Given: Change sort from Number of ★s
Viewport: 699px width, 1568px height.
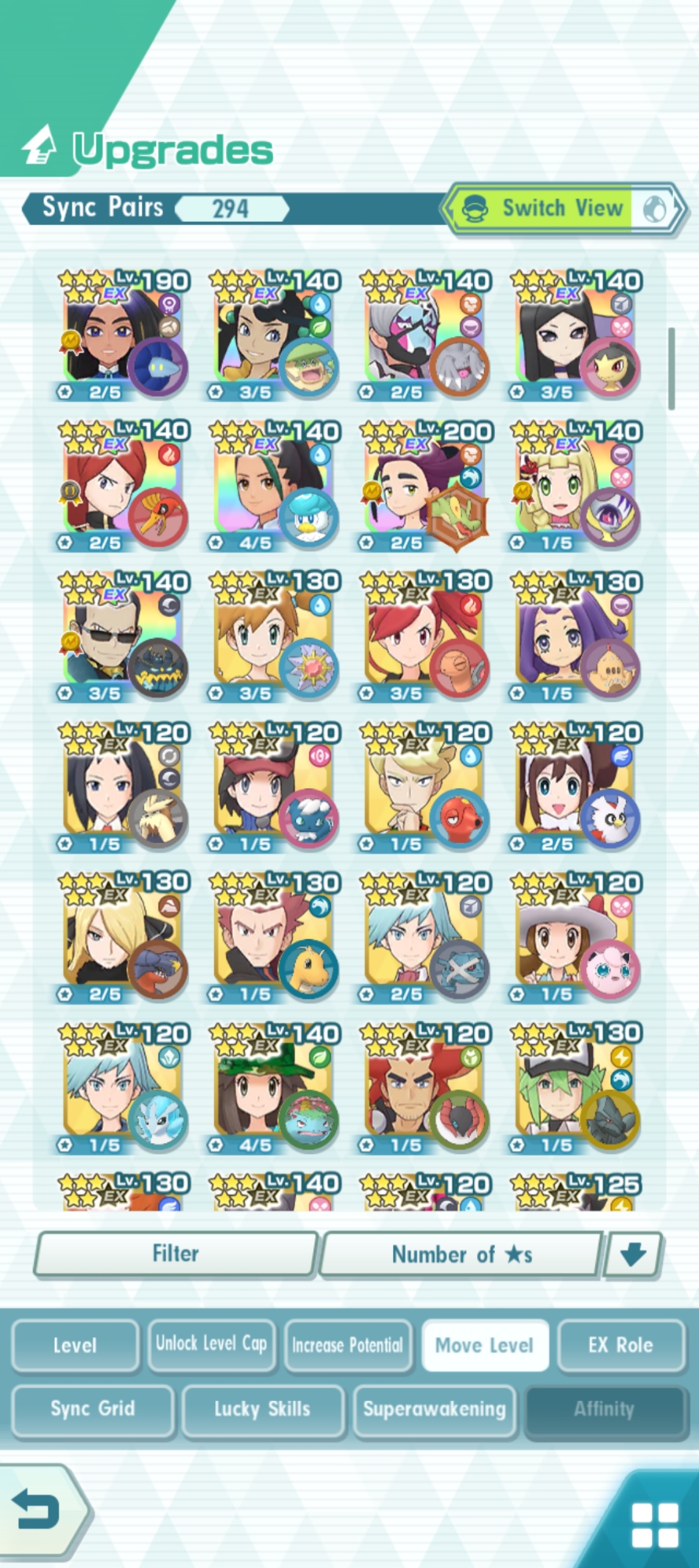Looking at the screenshot, I should [x=461, y=1254].
